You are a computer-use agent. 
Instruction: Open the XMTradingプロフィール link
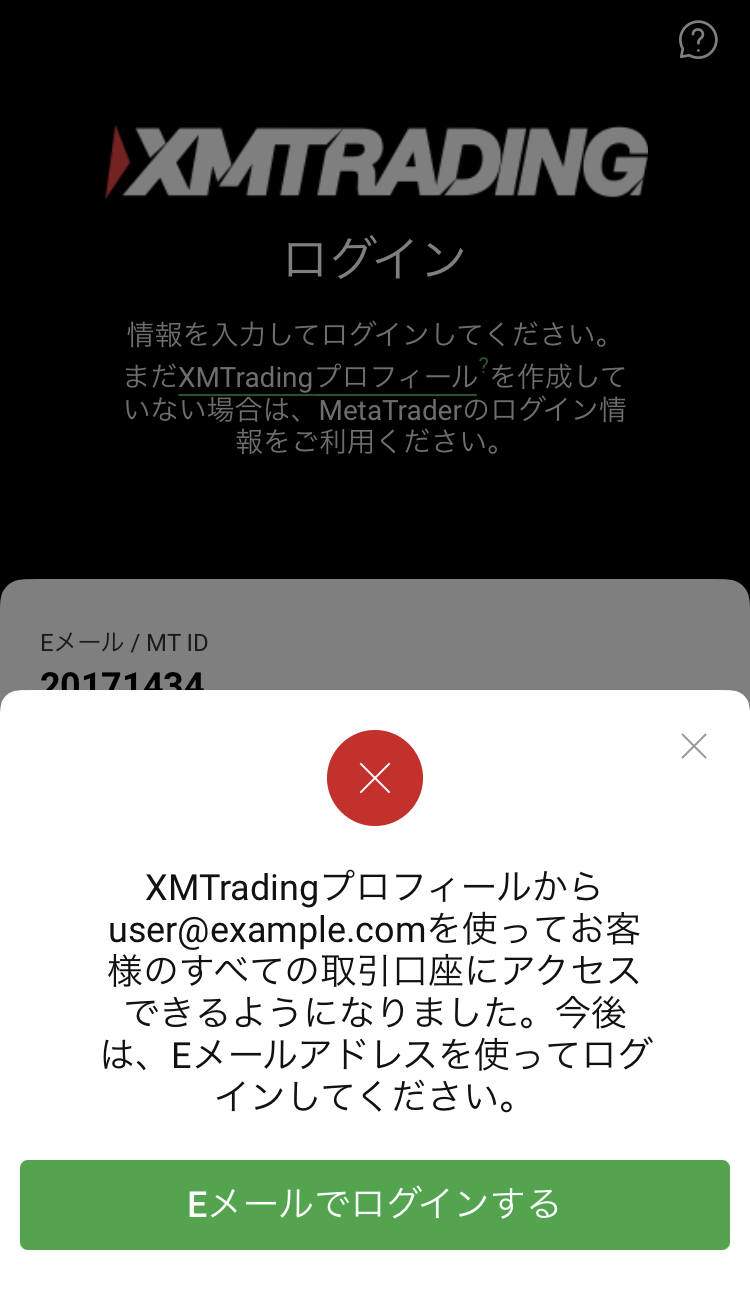[x=327, y=378]
